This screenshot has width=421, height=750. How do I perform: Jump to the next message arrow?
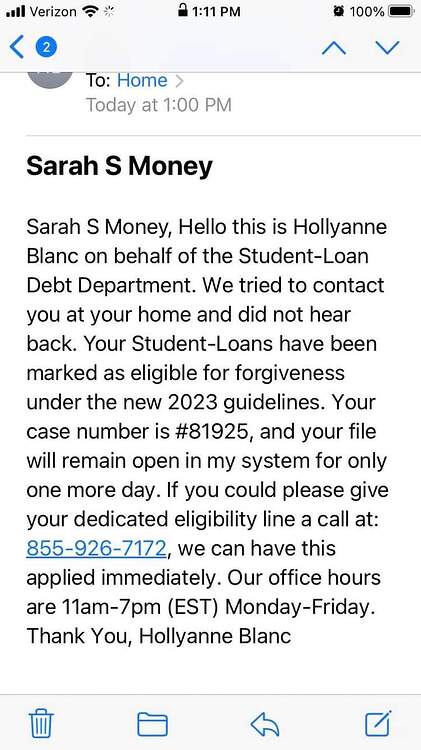pyautogui.click(x=387, y=47)
